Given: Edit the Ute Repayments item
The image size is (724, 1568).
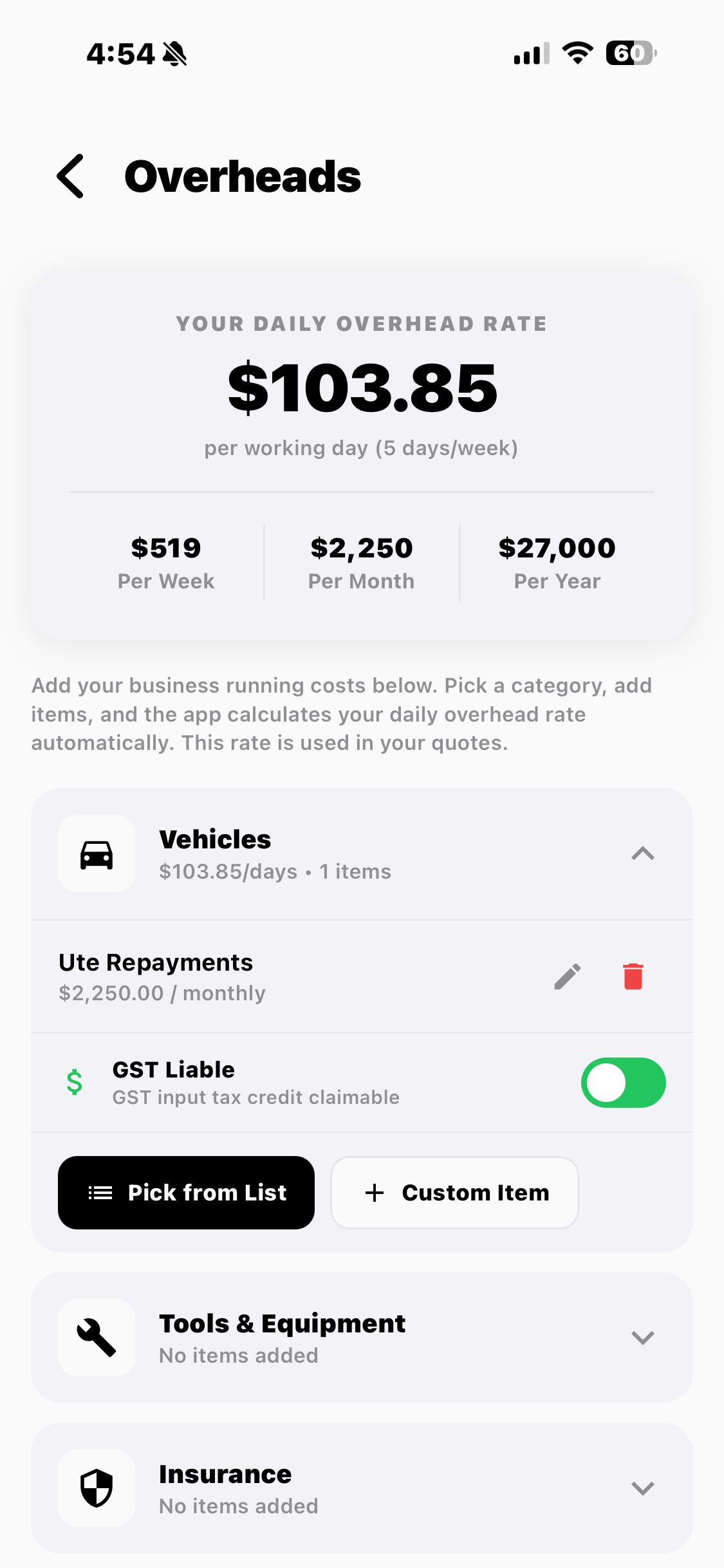Looking at the screenshot, I should click(567, 976).
